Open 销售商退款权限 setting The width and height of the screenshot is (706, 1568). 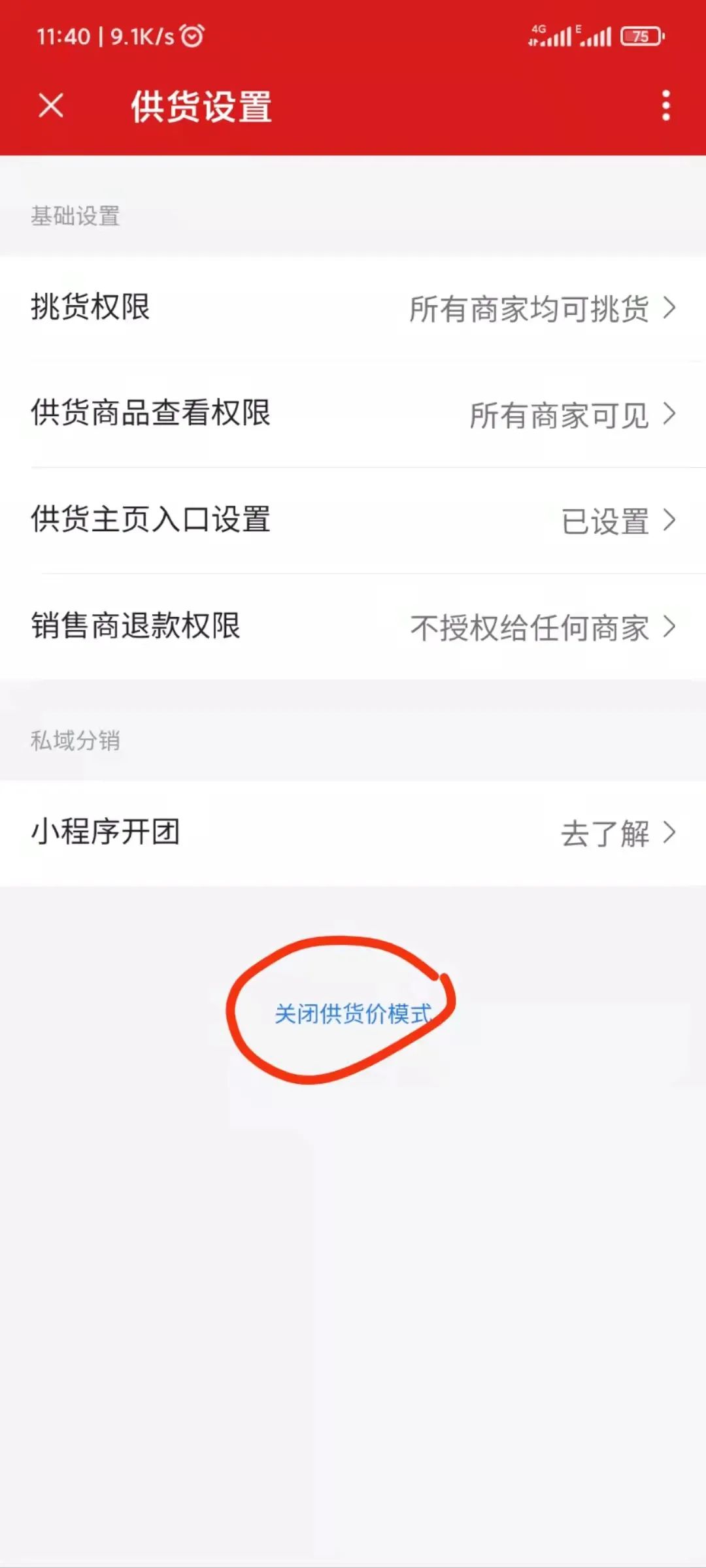(x=353, y=627)
